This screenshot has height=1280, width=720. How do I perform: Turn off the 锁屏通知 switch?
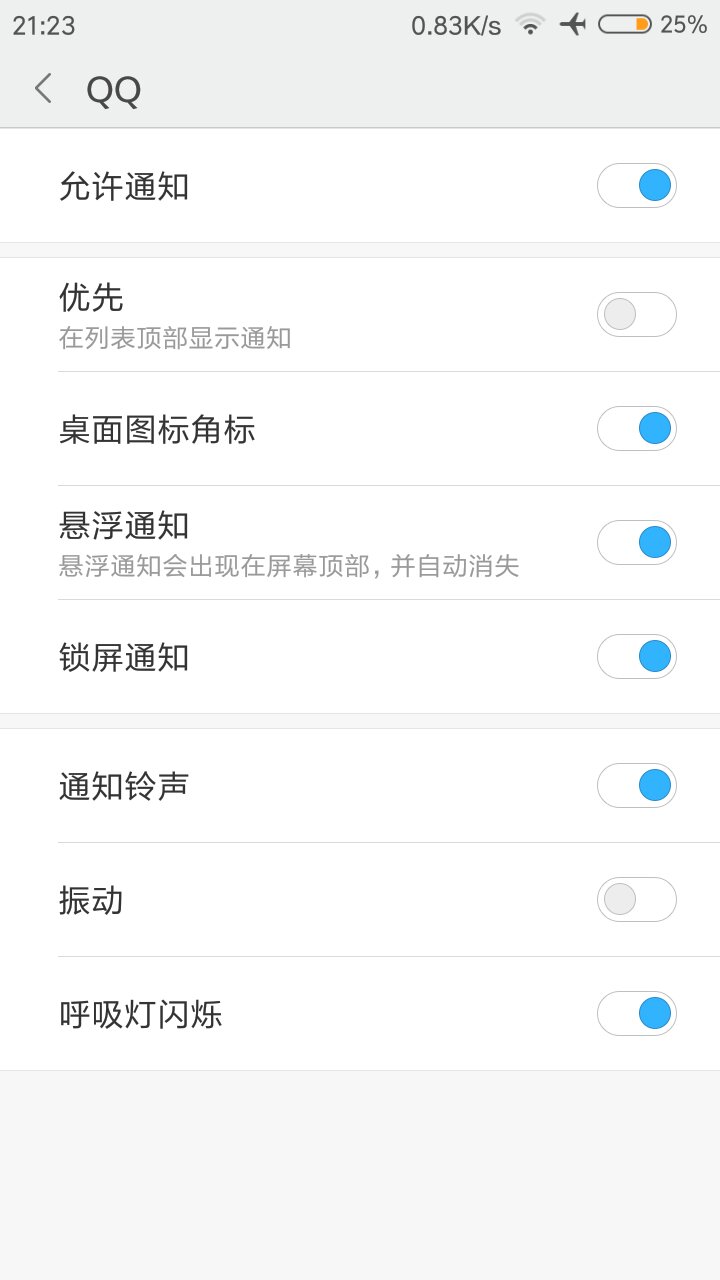click(637, 656)
